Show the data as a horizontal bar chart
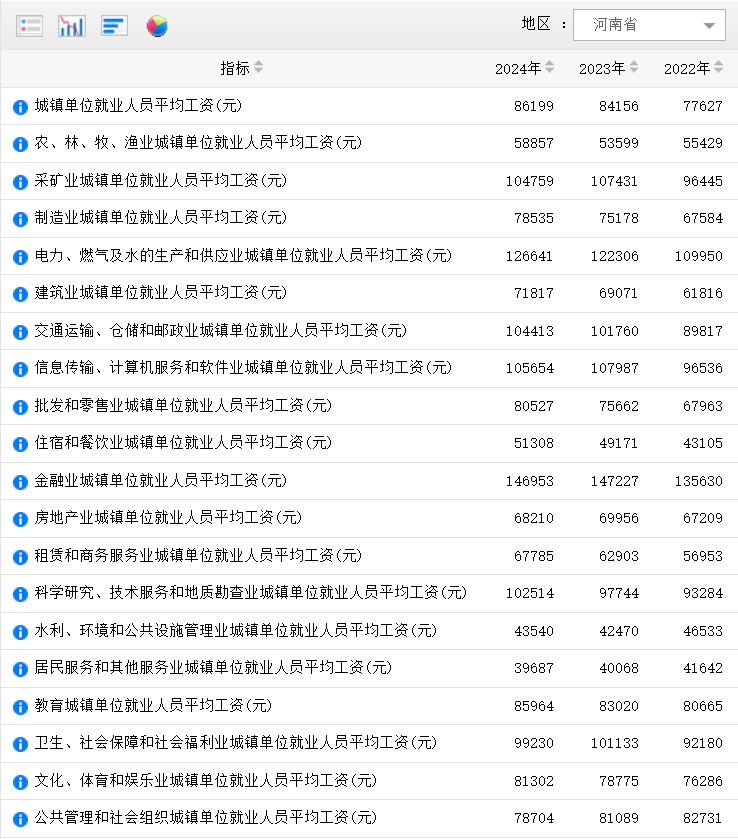This screenshot has height=839, width=738. [114, 26]
